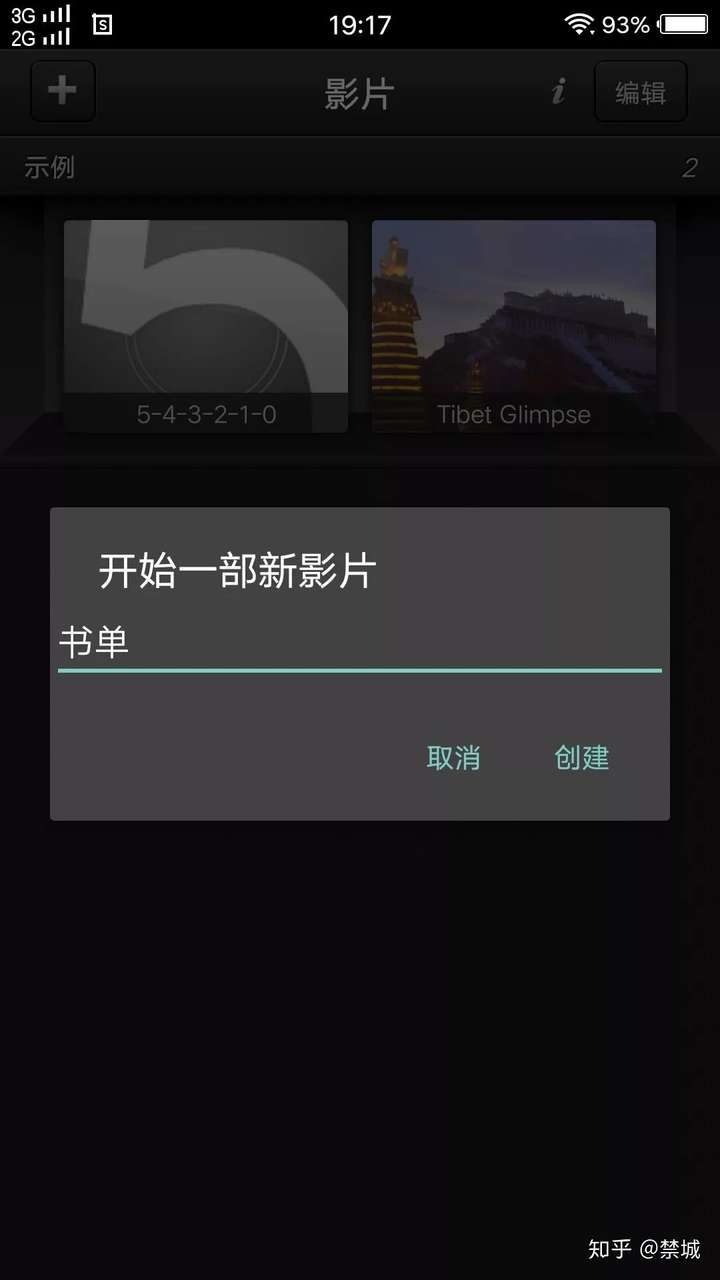This screenshot has width=720, height=1280.
Task: Tap the 编辑 edit button
Action: [x=641, y=92]
